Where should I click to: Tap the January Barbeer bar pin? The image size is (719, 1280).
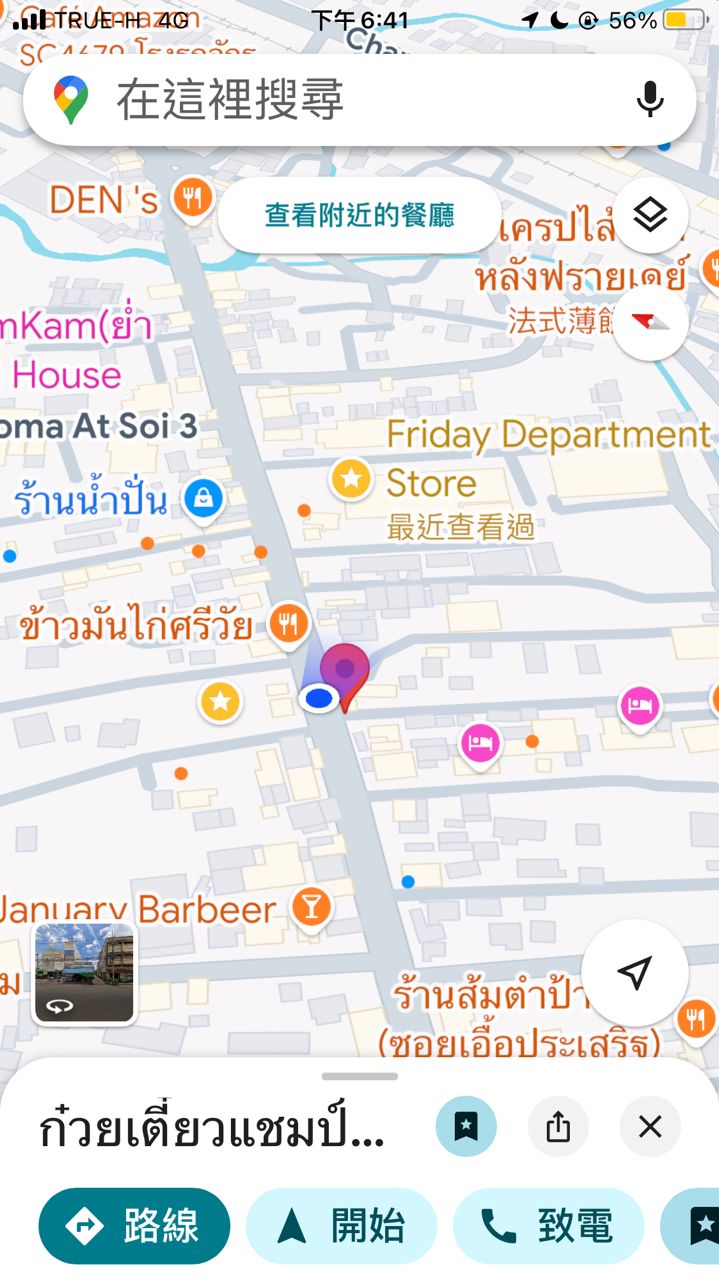coord(312,908)
